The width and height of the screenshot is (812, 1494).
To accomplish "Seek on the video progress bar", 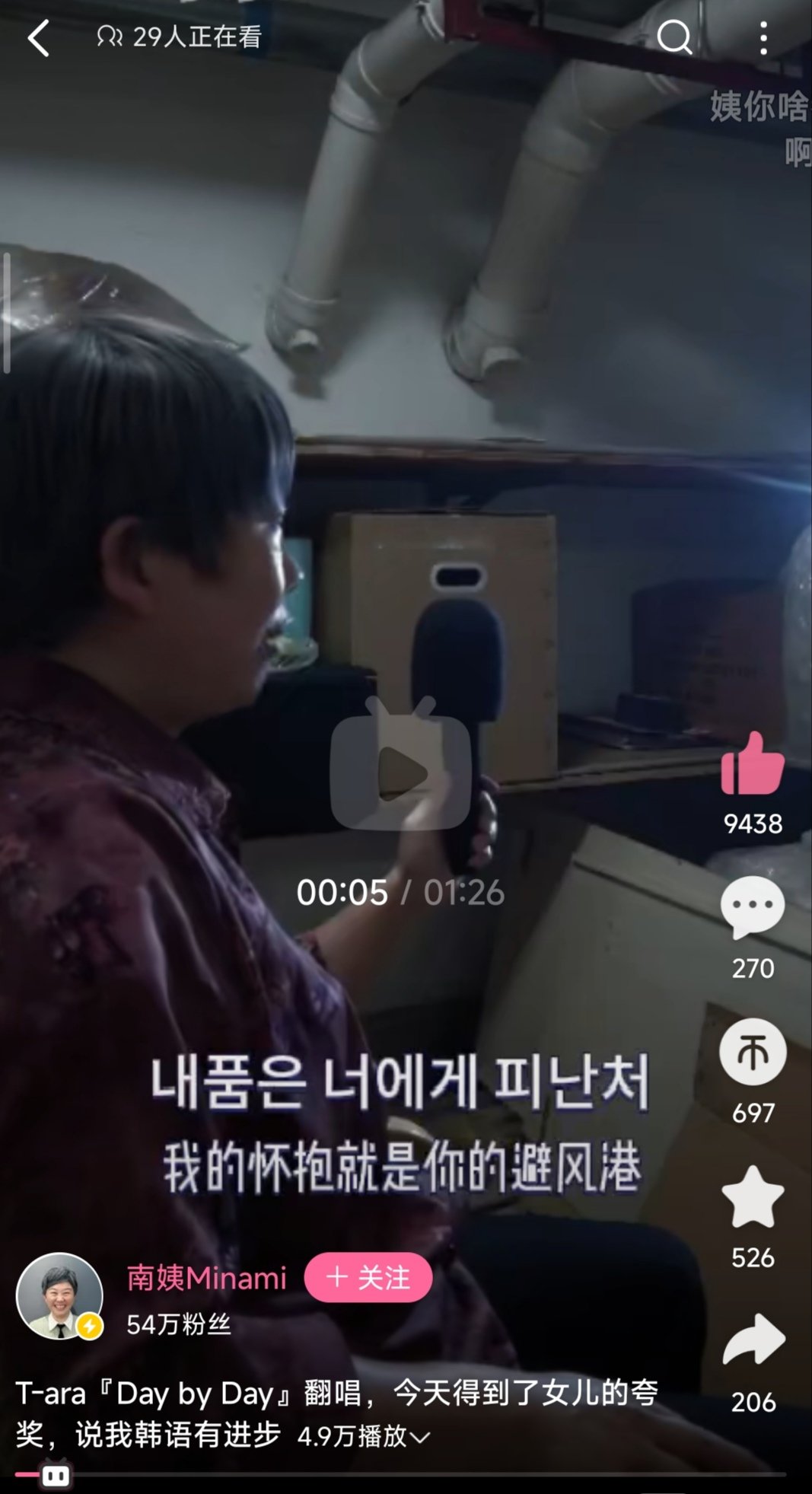I will coord(411,1474).
